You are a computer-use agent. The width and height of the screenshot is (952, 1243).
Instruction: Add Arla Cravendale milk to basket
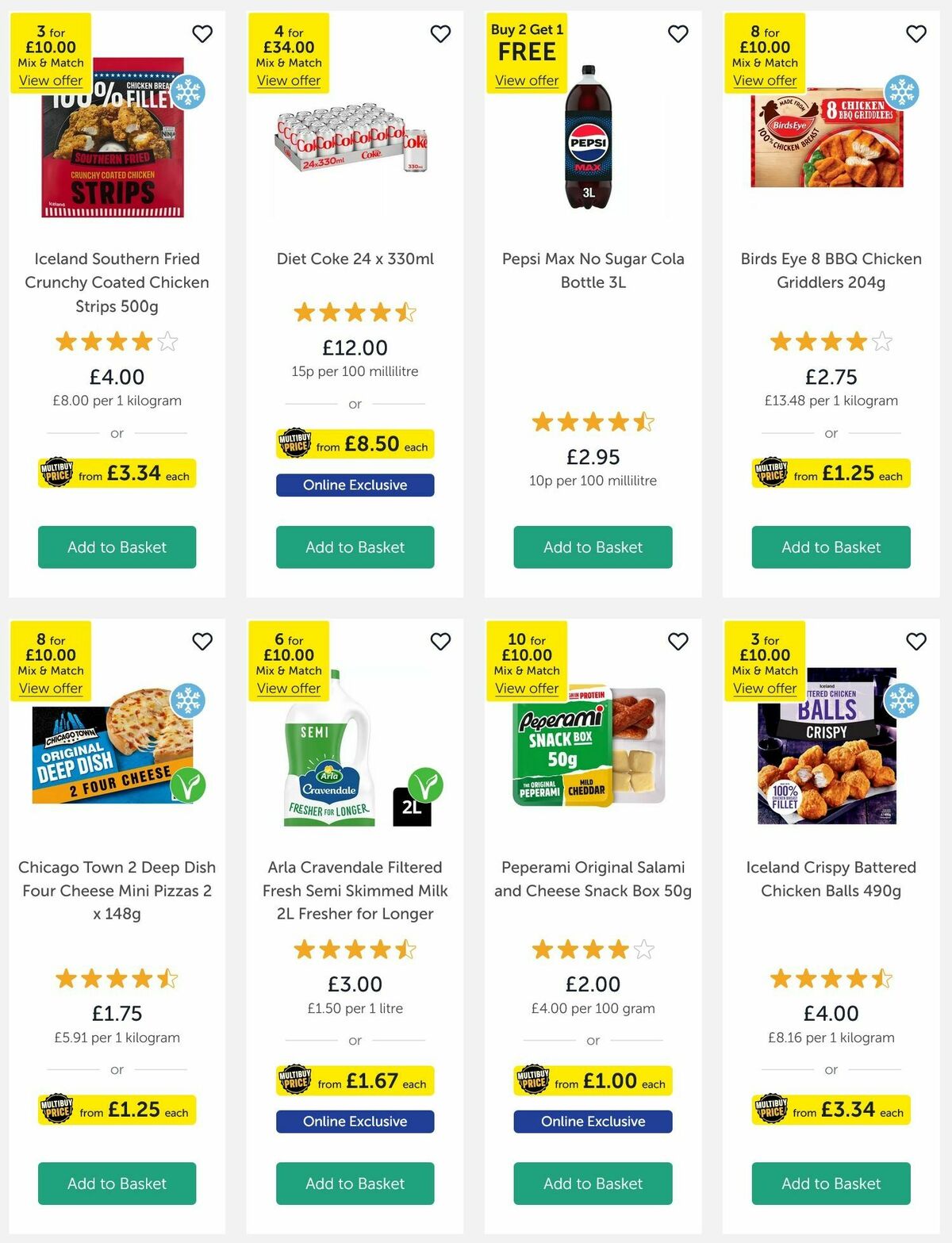point(355,1184)
